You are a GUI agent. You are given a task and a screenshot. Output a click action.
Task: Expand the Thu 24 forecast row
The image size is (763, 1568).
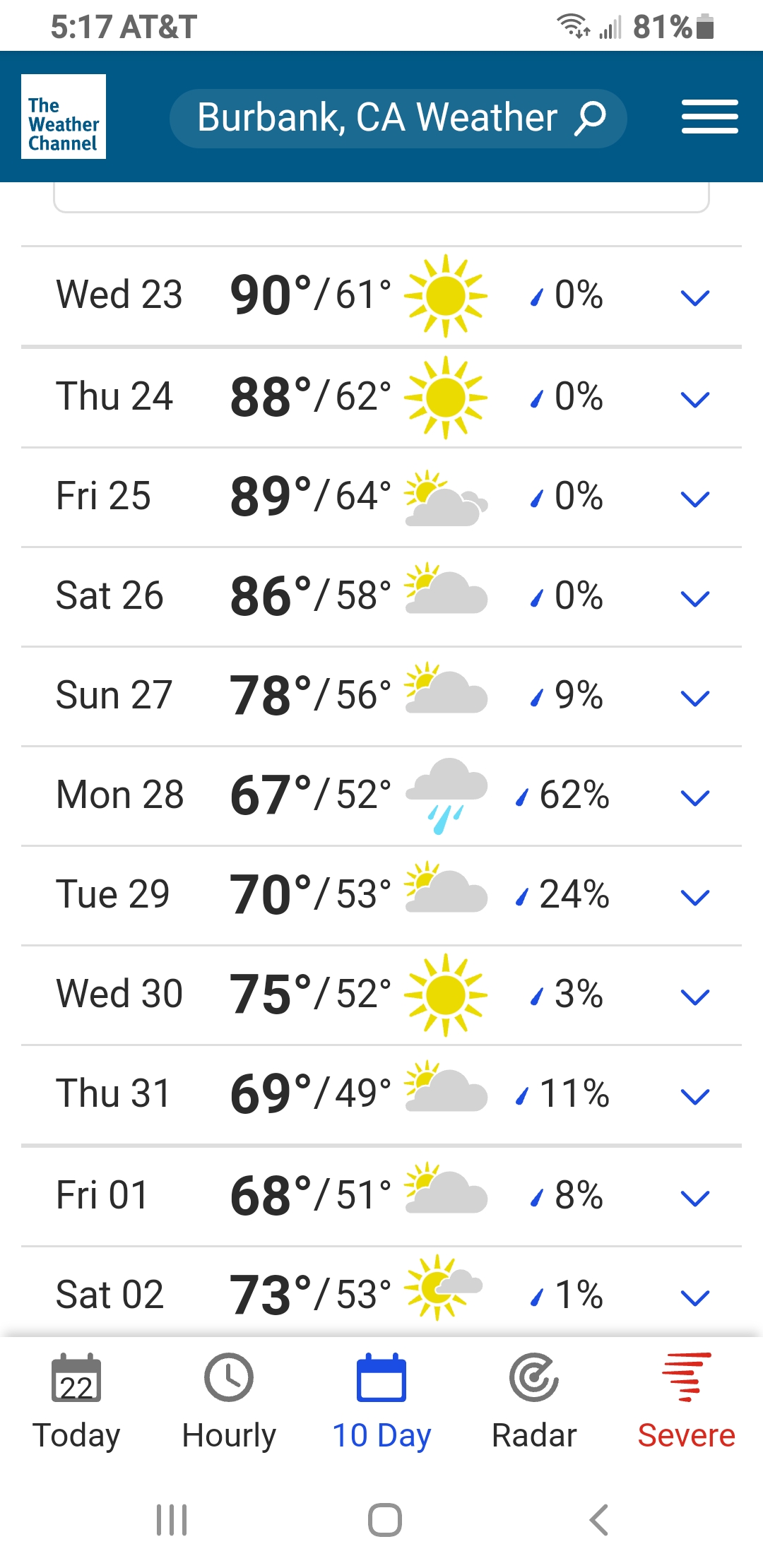click(694, 399)
